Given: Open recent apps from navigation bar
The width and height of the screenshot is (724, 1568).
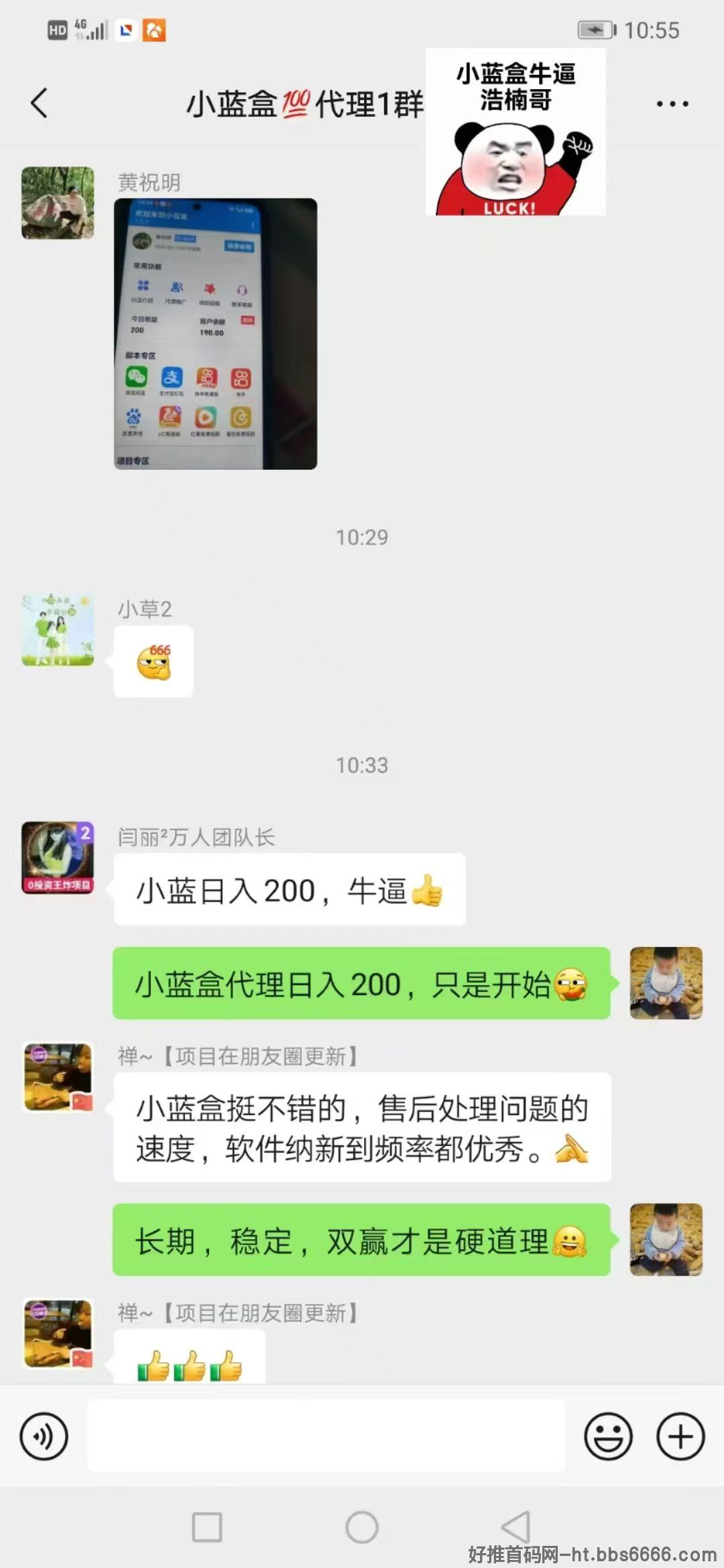Looking at the screenshot, I should [207, 1528].
